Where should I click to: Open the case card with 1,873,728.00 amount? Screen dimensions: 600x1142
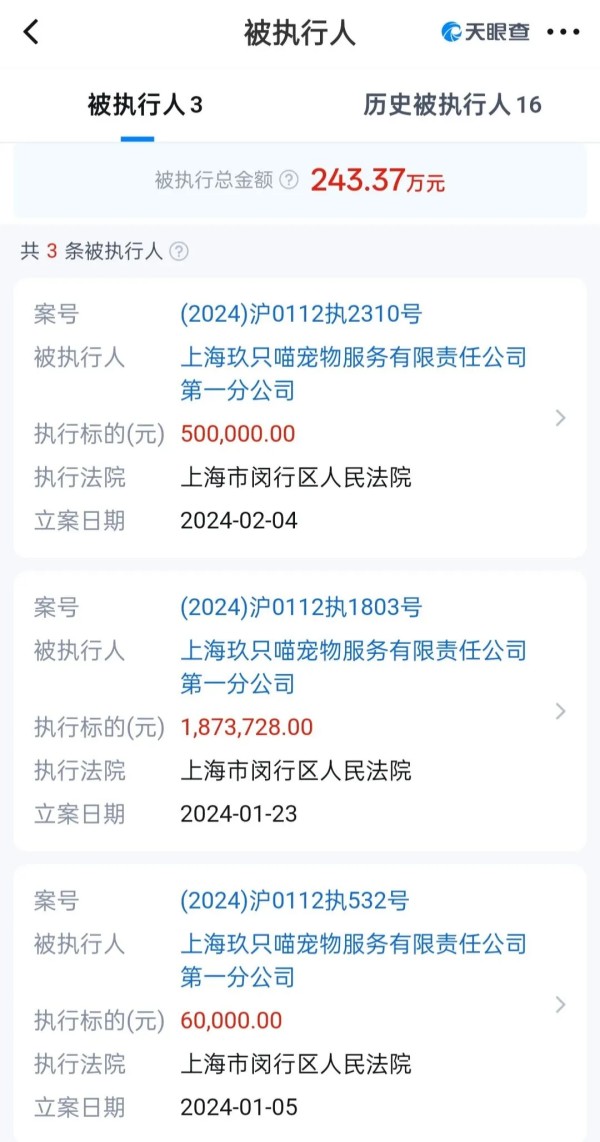300,711
